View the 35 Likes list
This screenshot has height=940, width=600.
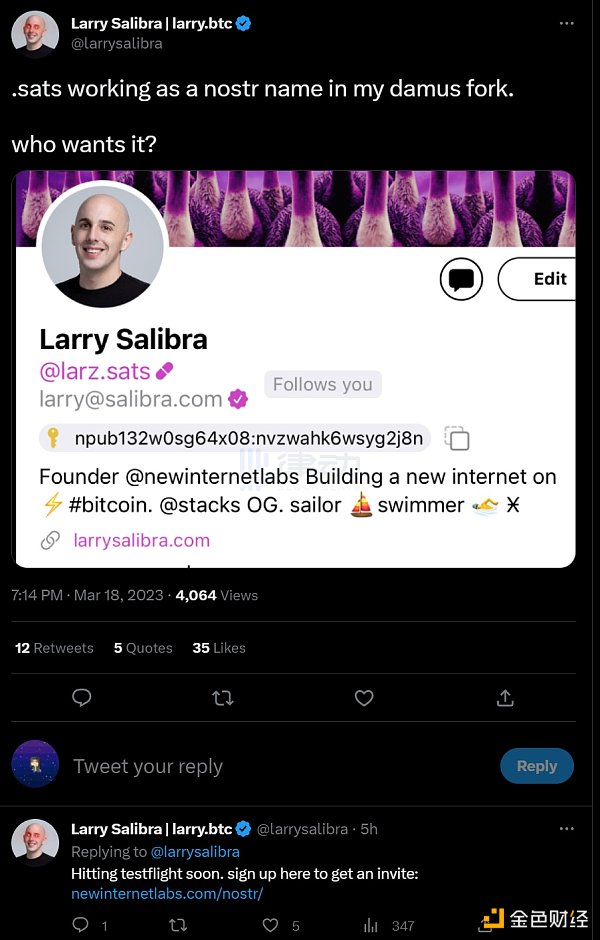219,648
